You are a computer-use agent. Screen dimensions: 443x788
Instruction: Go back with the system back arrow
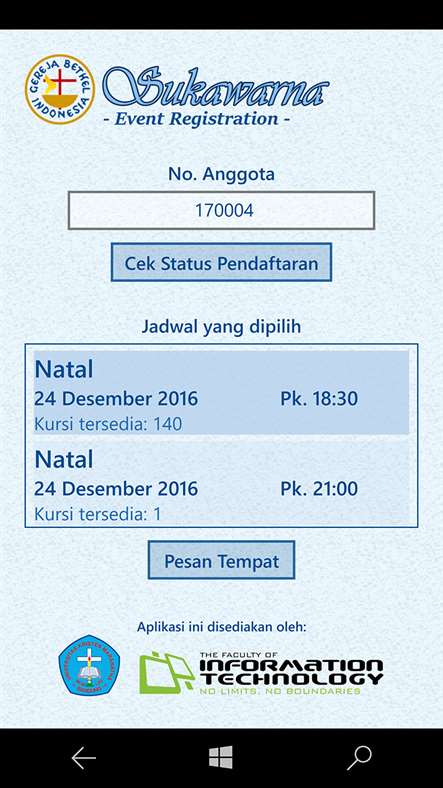tap(83, 758)
